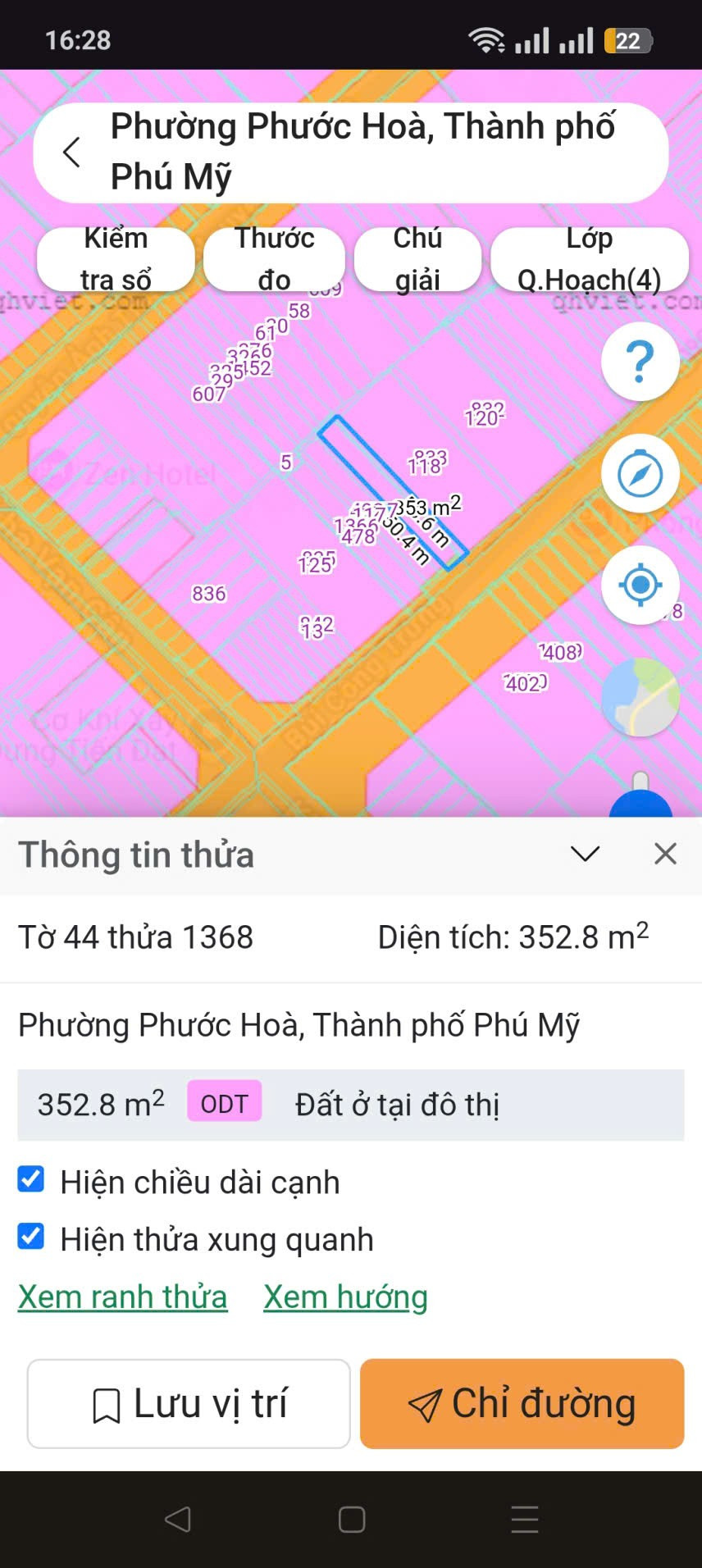Get directions with Chỉ đường
The width and height of the screenshot is (702, 1568).
[522, 1404]
